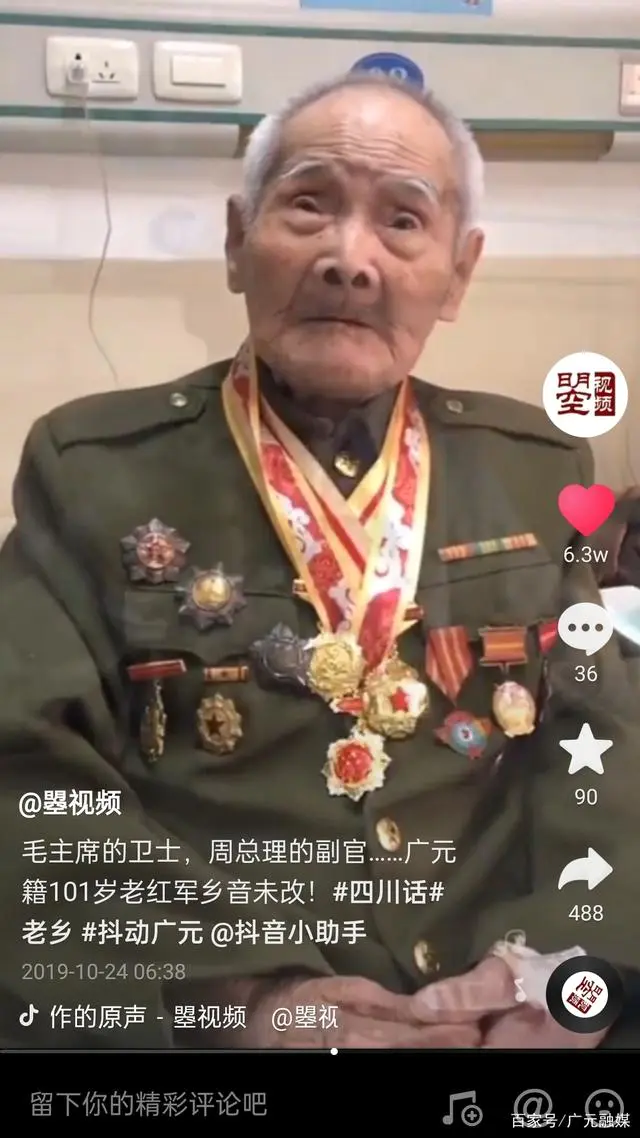Mention someone with the @ icon
The image size is (640, 1138).
(532, 1106)
